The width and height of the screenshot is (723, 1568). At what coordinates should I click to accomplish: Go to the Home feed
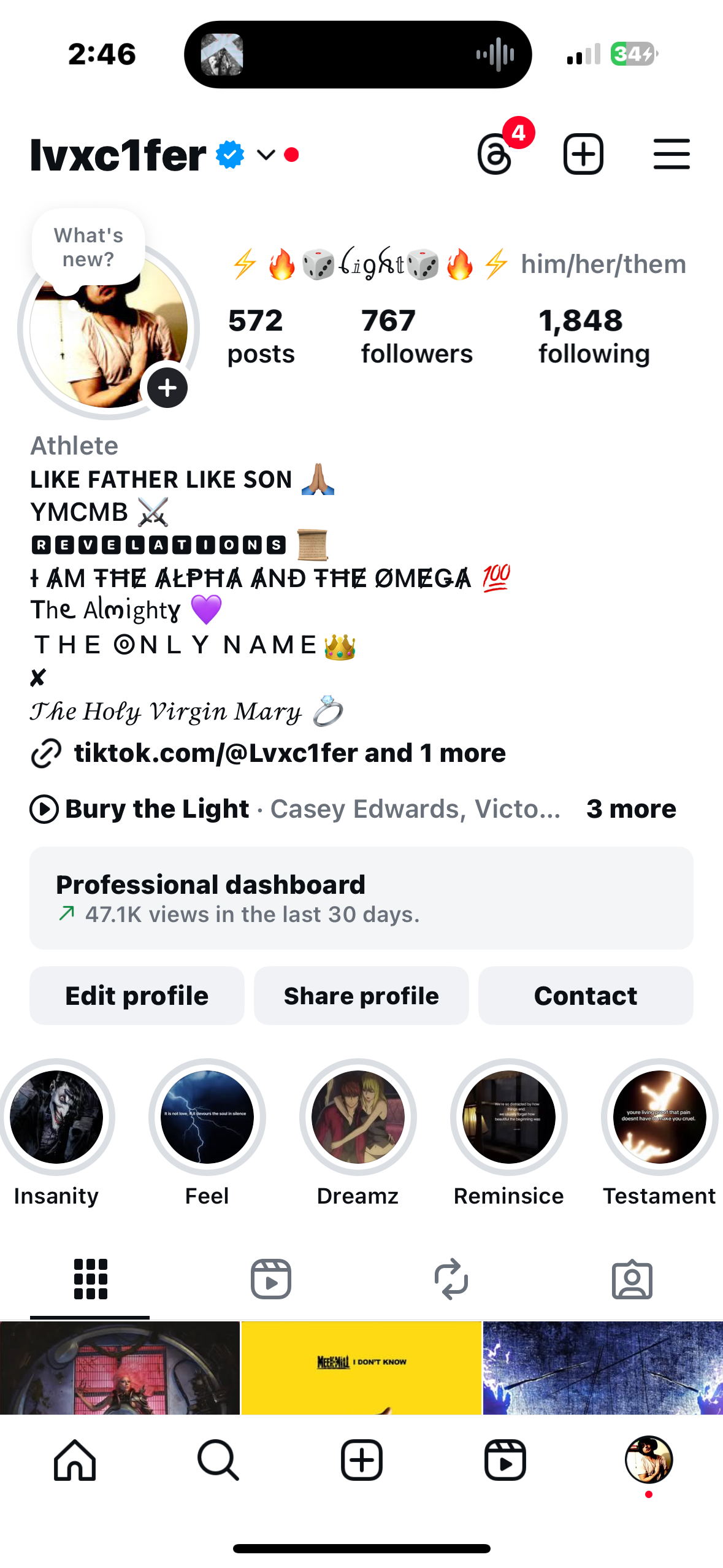tap(75, 1460)
